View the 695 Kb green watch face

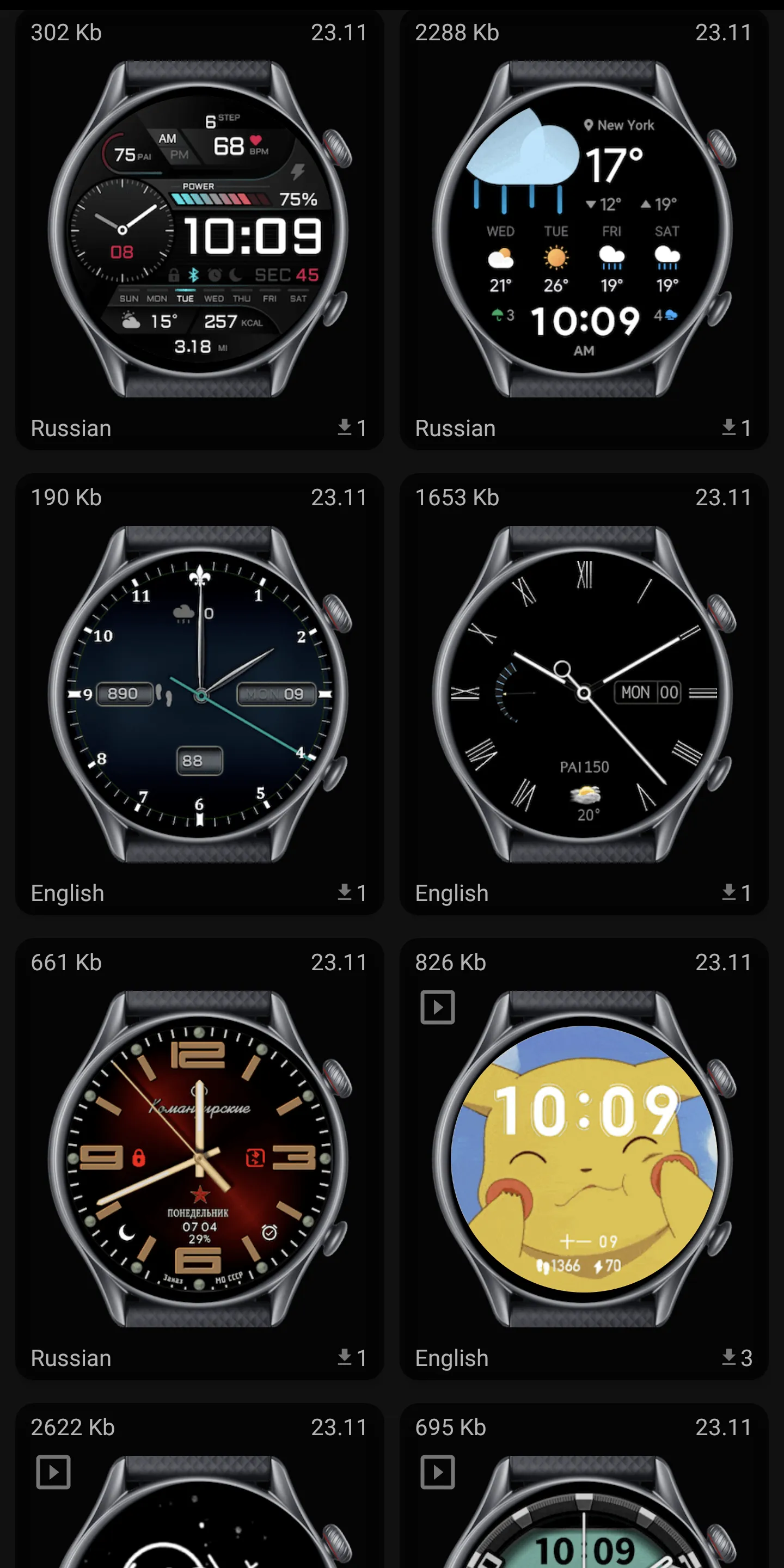[x=583, y=1510]
